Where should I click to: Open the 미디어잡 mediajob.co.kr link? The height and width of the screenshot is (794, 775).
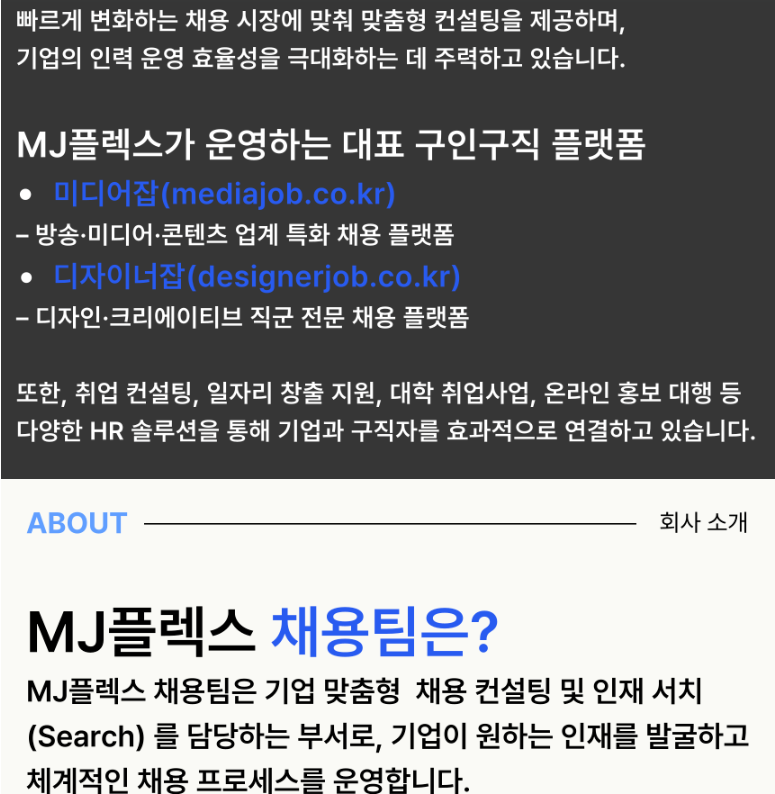[224, 193]
